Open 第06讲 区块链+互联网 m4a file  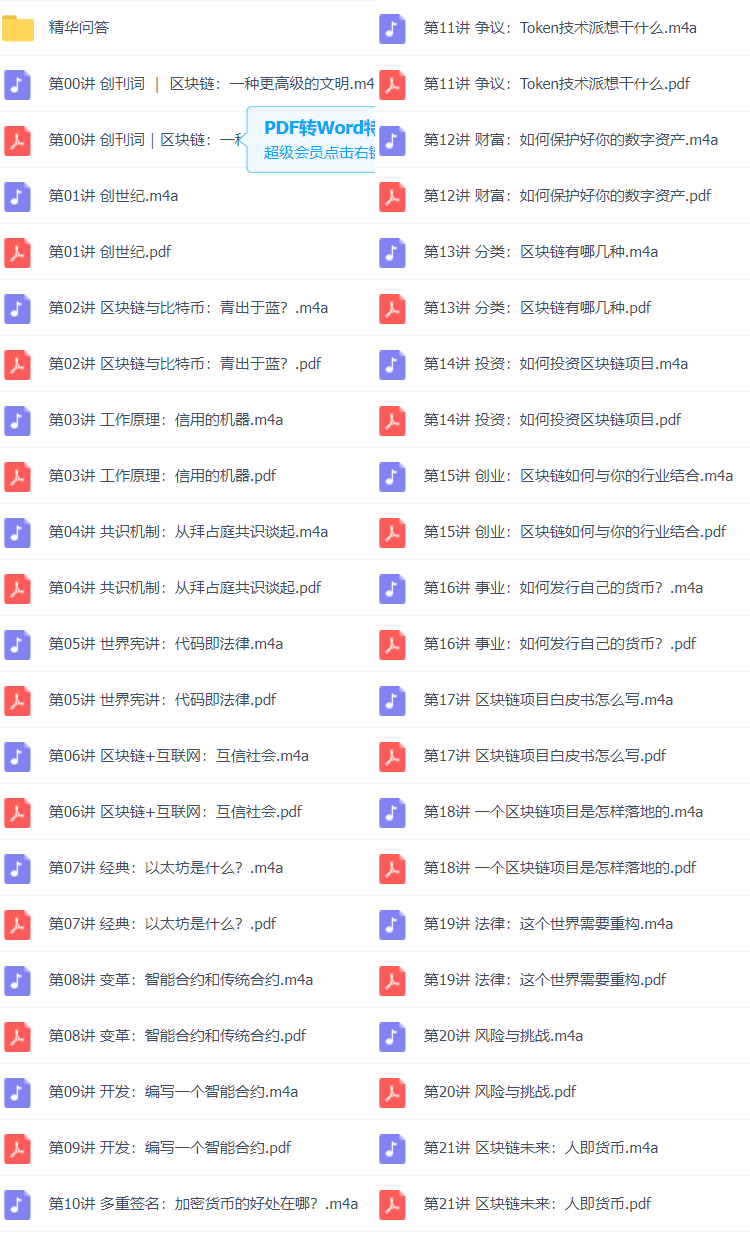(x=178, y=756)
